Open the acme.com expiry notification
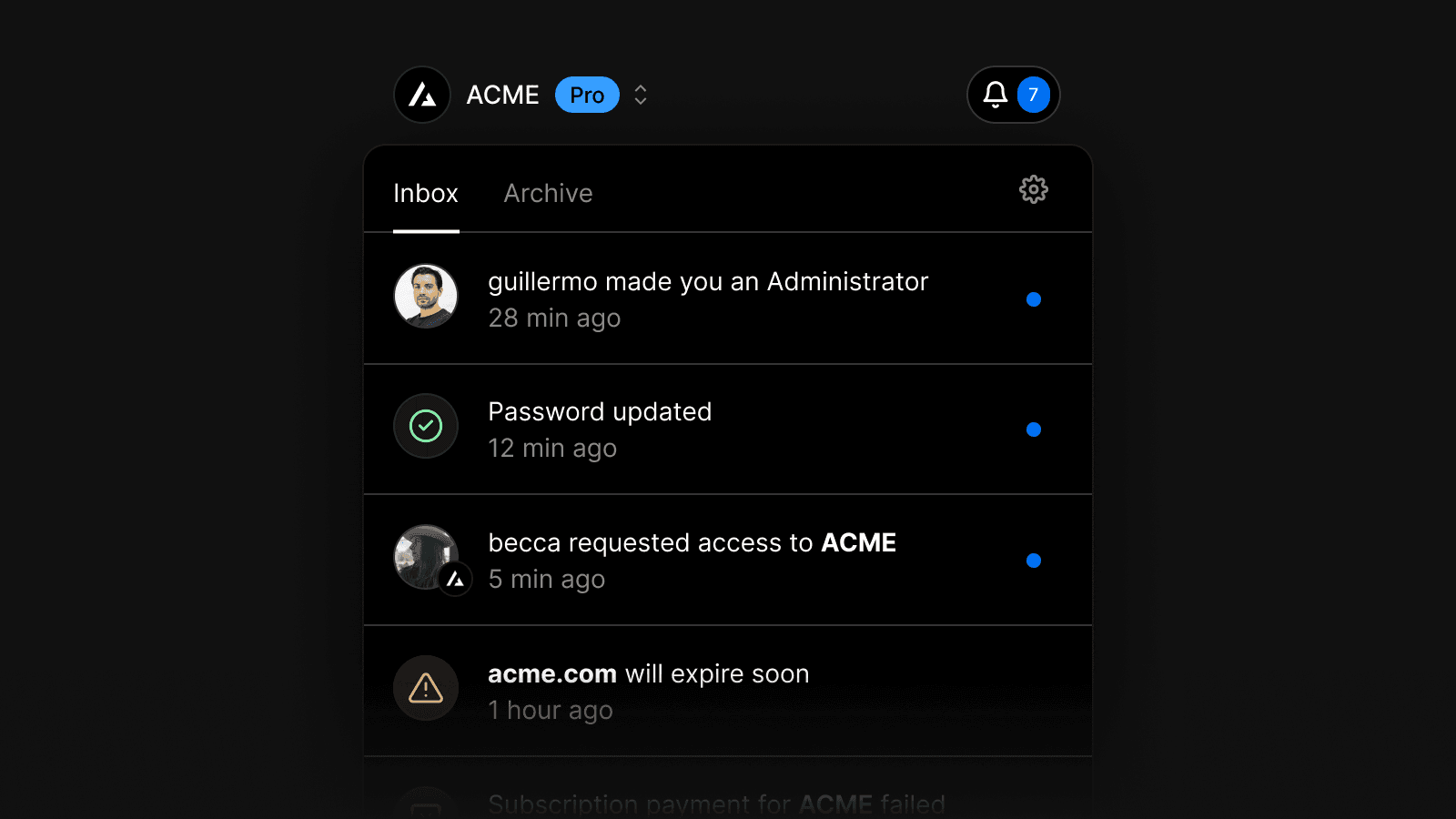 (648, 691)
